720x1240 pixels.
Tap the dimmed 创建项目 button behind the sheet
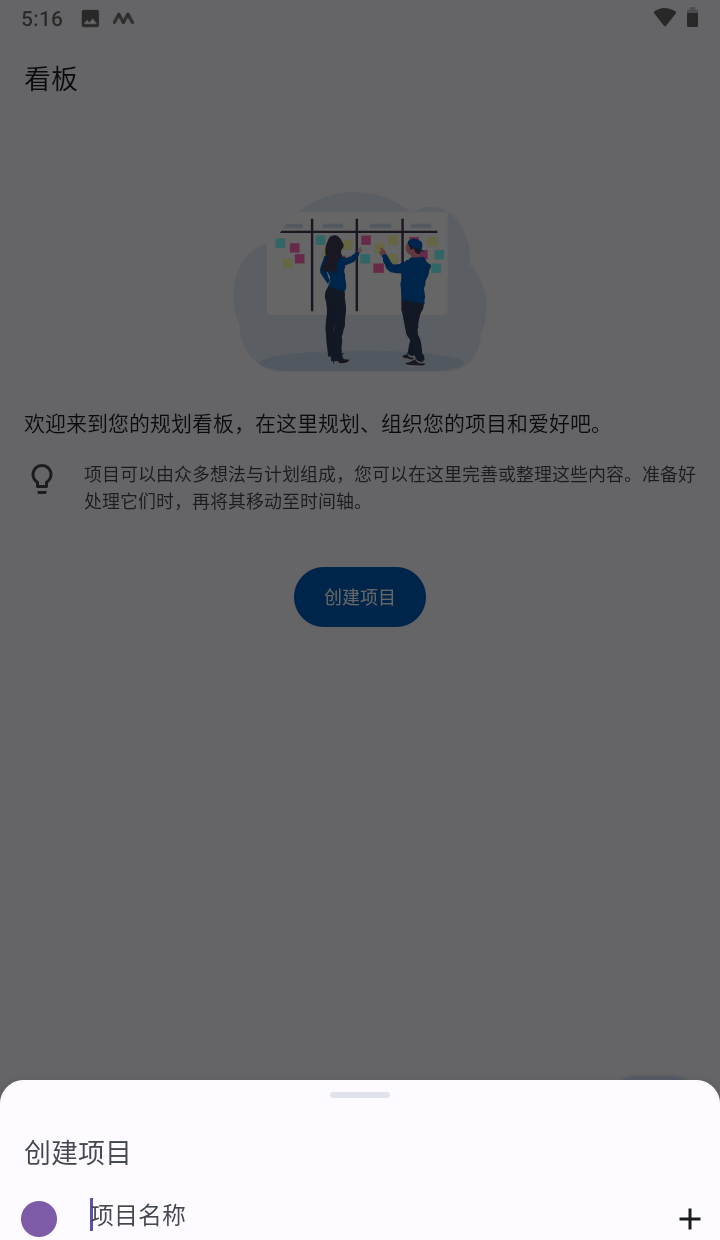[360, 597]
